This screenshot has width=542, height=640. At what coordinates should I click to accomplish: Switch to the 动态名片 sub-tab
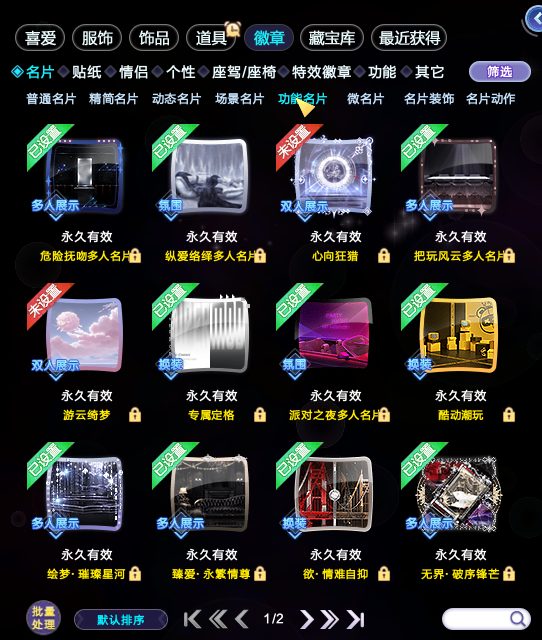coord(176,99)
